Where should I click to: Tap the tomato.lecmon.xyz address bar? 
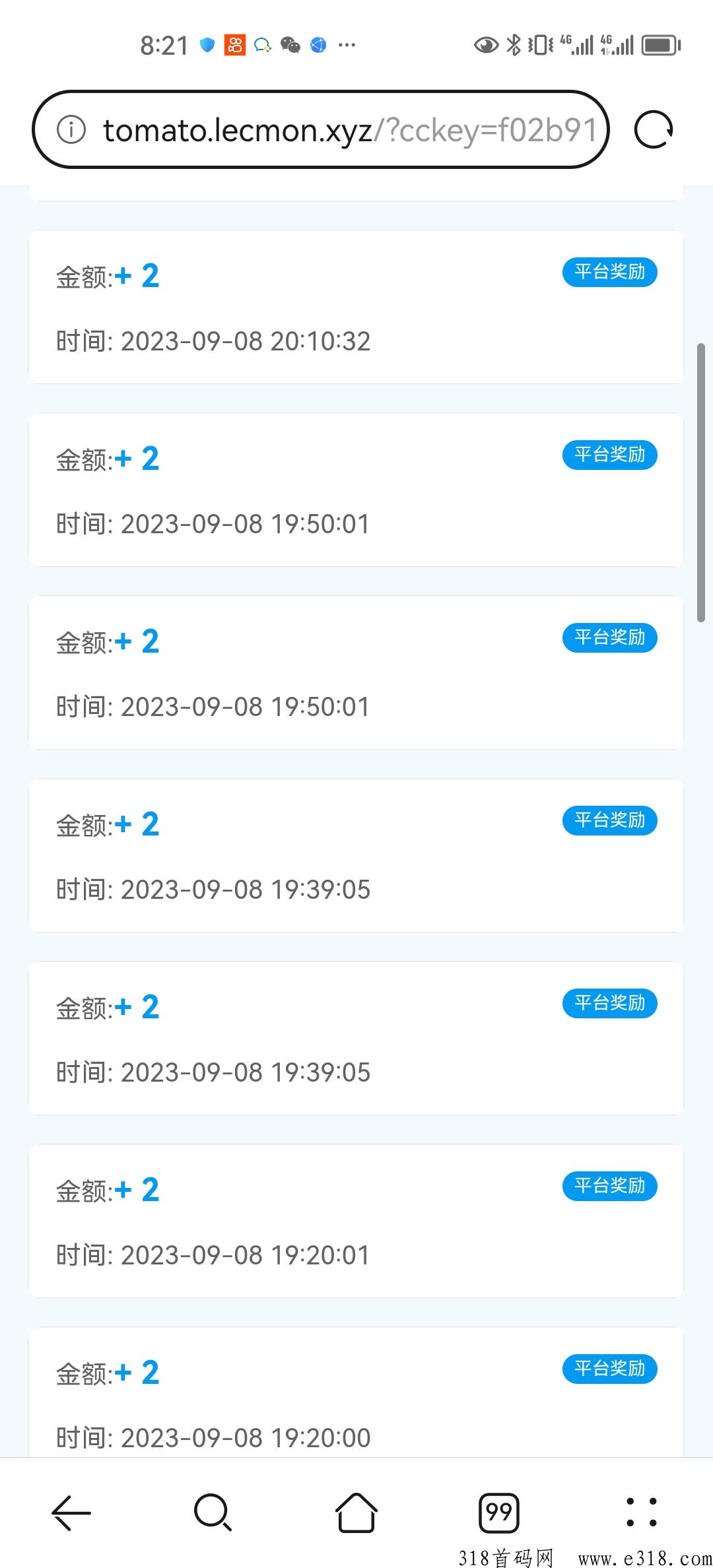point(320,129)
